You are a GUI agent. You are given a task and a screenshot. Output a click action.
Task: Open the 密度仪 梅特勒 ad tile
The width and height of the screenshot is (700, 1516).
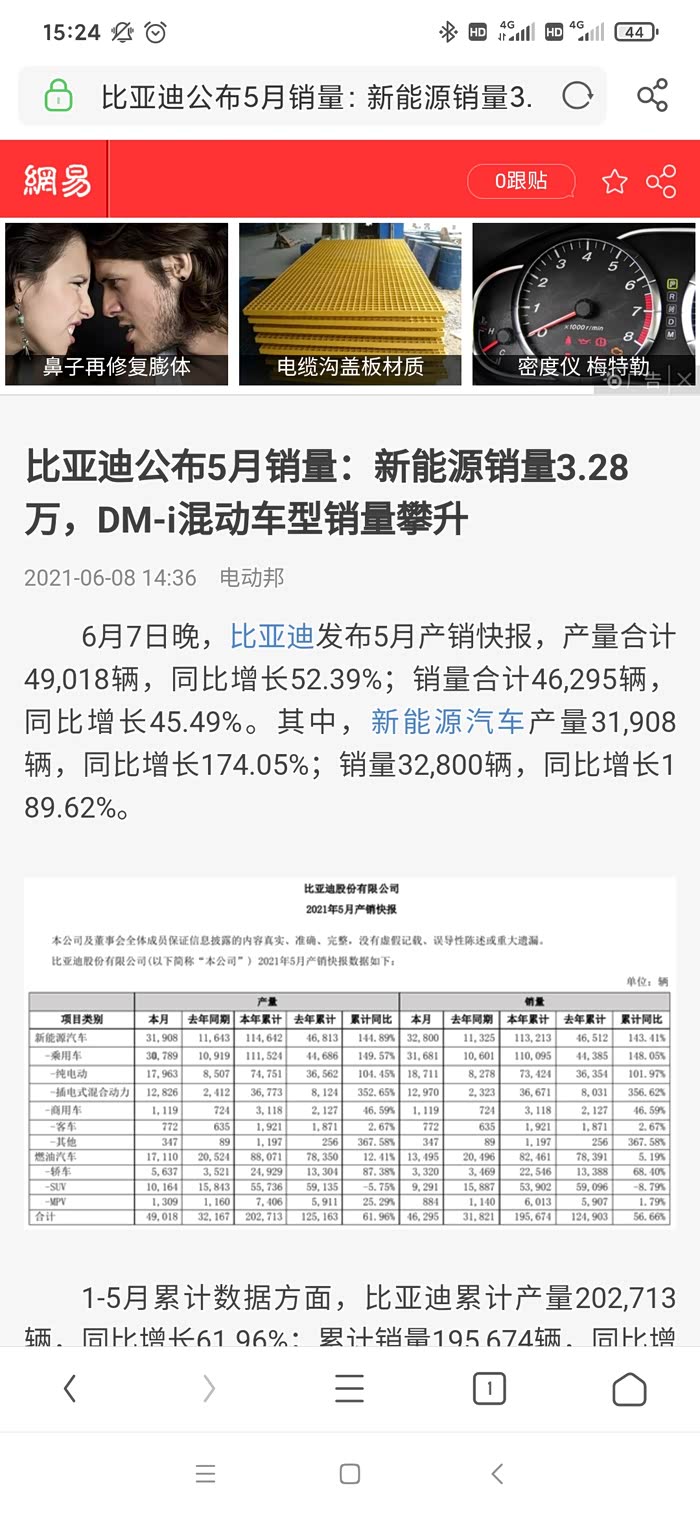click(583, 304)
